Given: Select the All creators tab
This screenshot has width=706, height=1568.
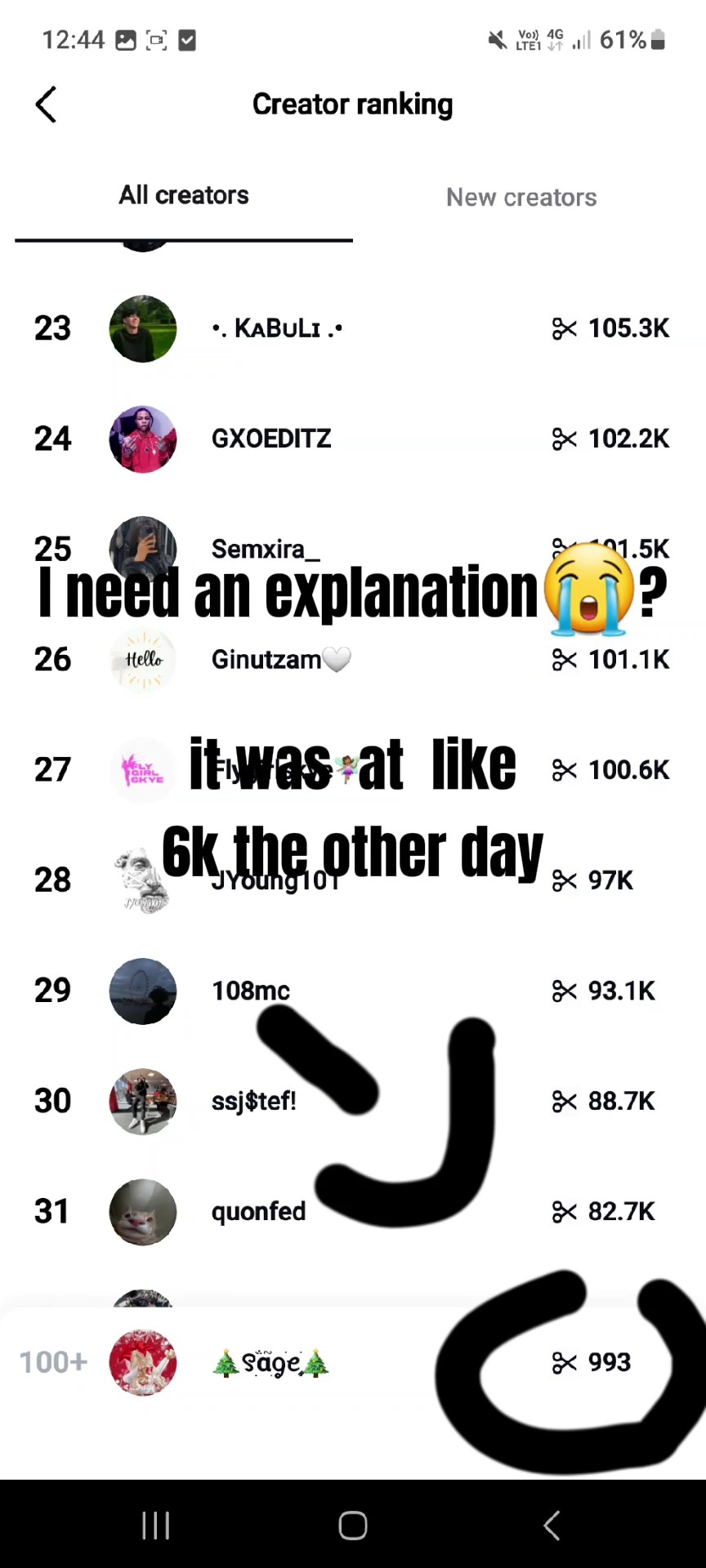Looking at the screenshot, I should pyautogui.click(x=184, y=196).
